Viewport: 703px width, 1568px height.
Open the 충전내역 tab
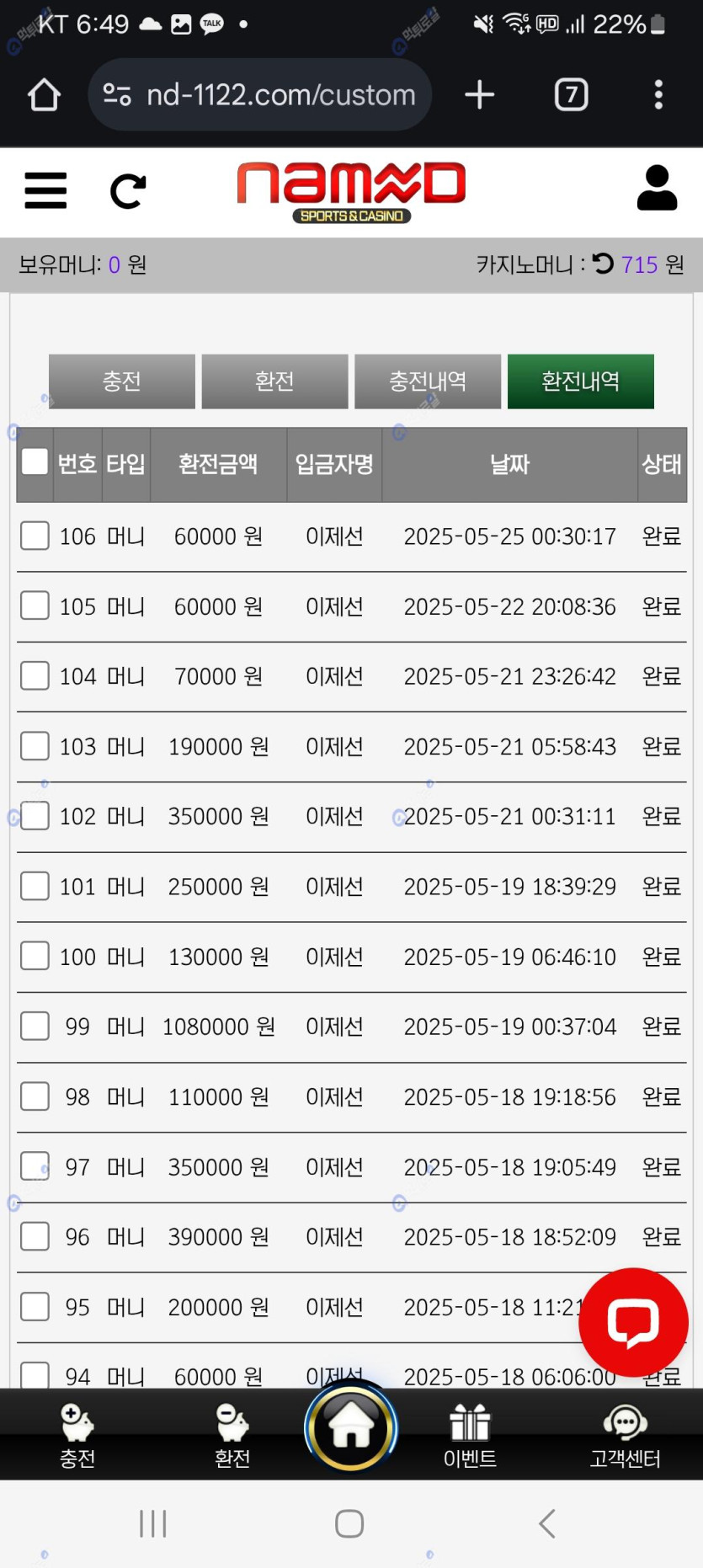coord(428,381)
